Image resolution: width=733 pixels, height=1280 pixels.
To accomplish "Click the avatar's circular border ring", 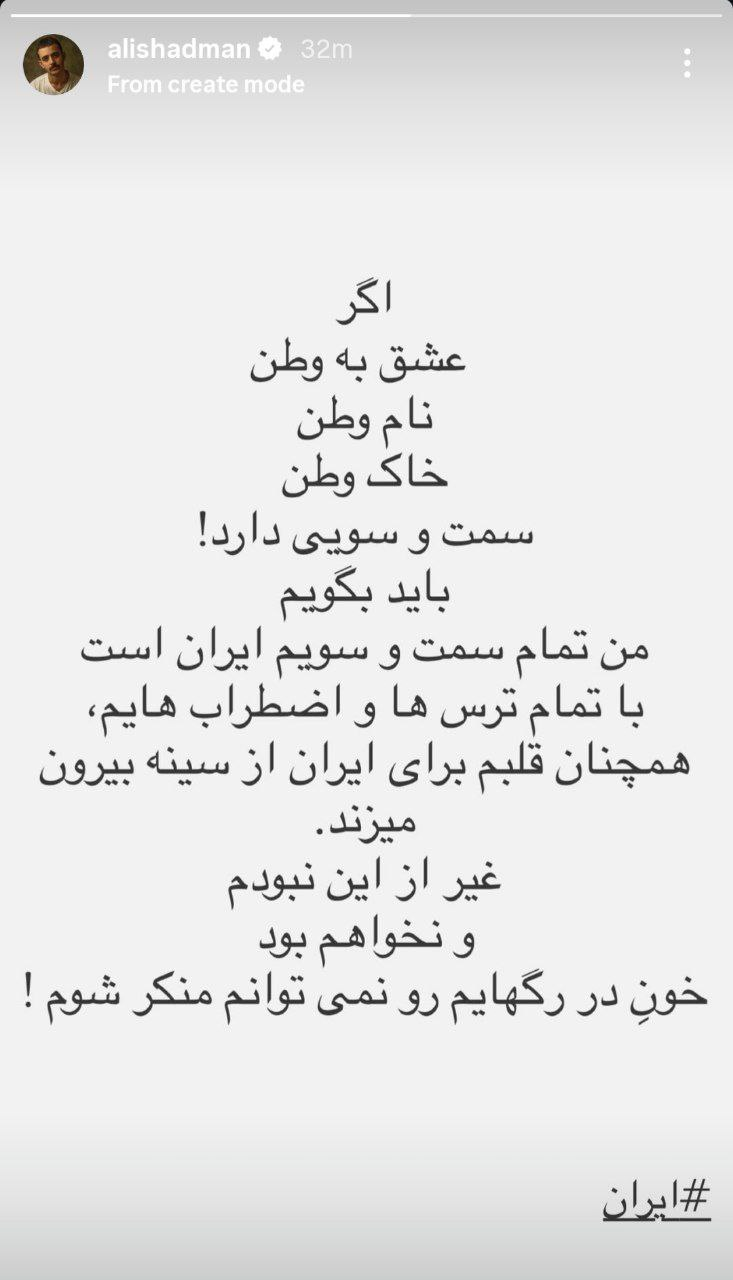I will [54, 34].
